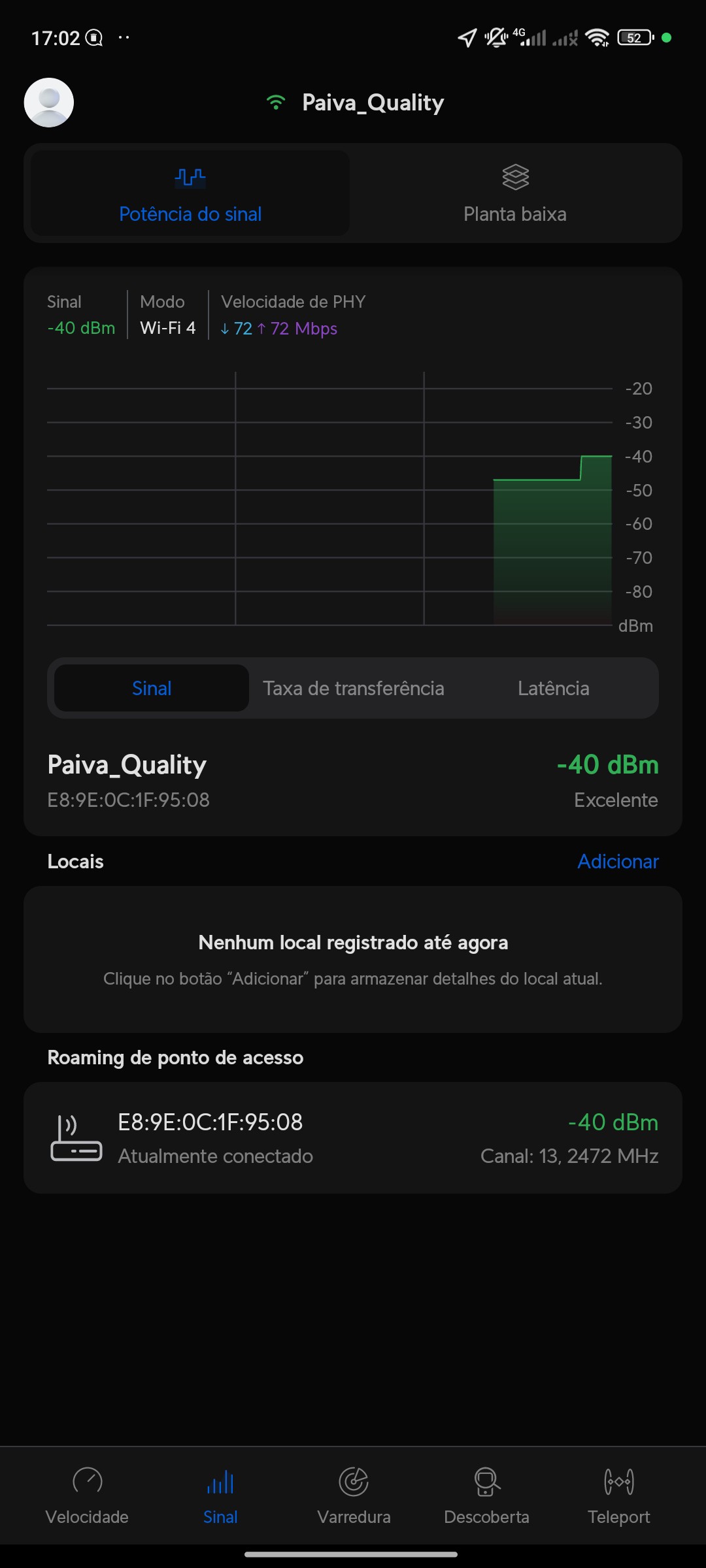Switch to Potência do sinal tab
Viewport: 706px width, 1568px height.
(x=190, y=193)
